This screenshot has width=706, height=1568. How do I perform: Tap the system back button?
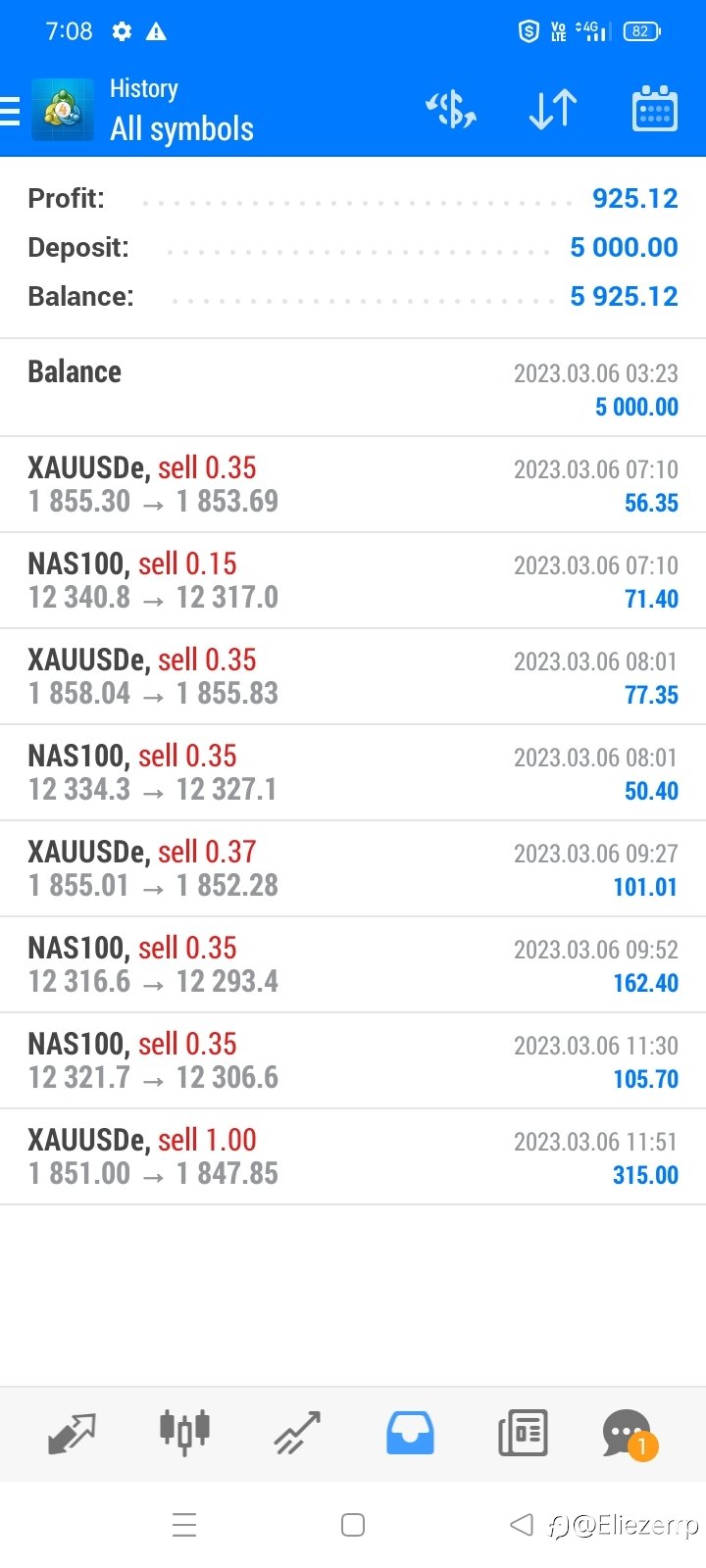pos(522,1524)
